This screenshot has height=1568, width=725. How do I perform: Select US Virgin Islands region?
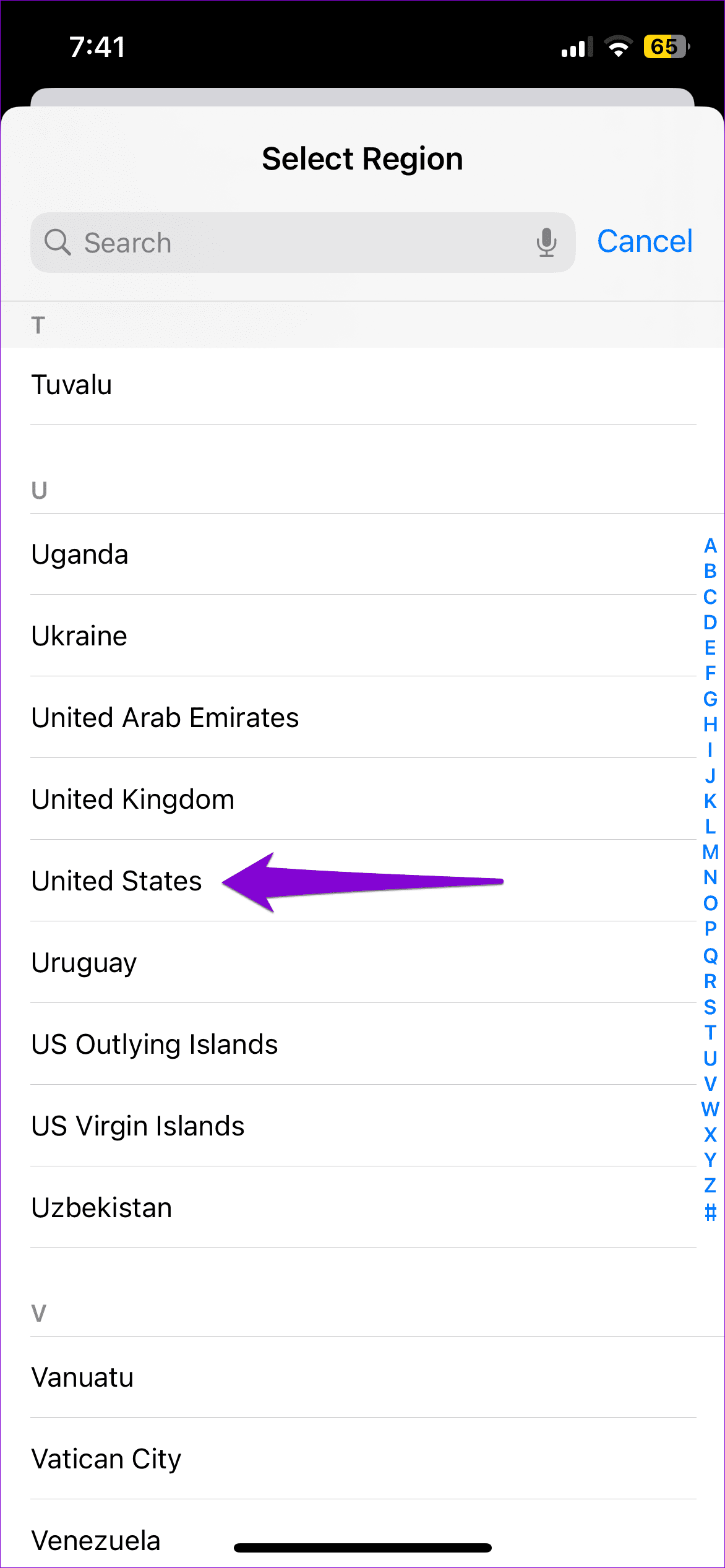pyautogui.click(x=138, y=1126)
